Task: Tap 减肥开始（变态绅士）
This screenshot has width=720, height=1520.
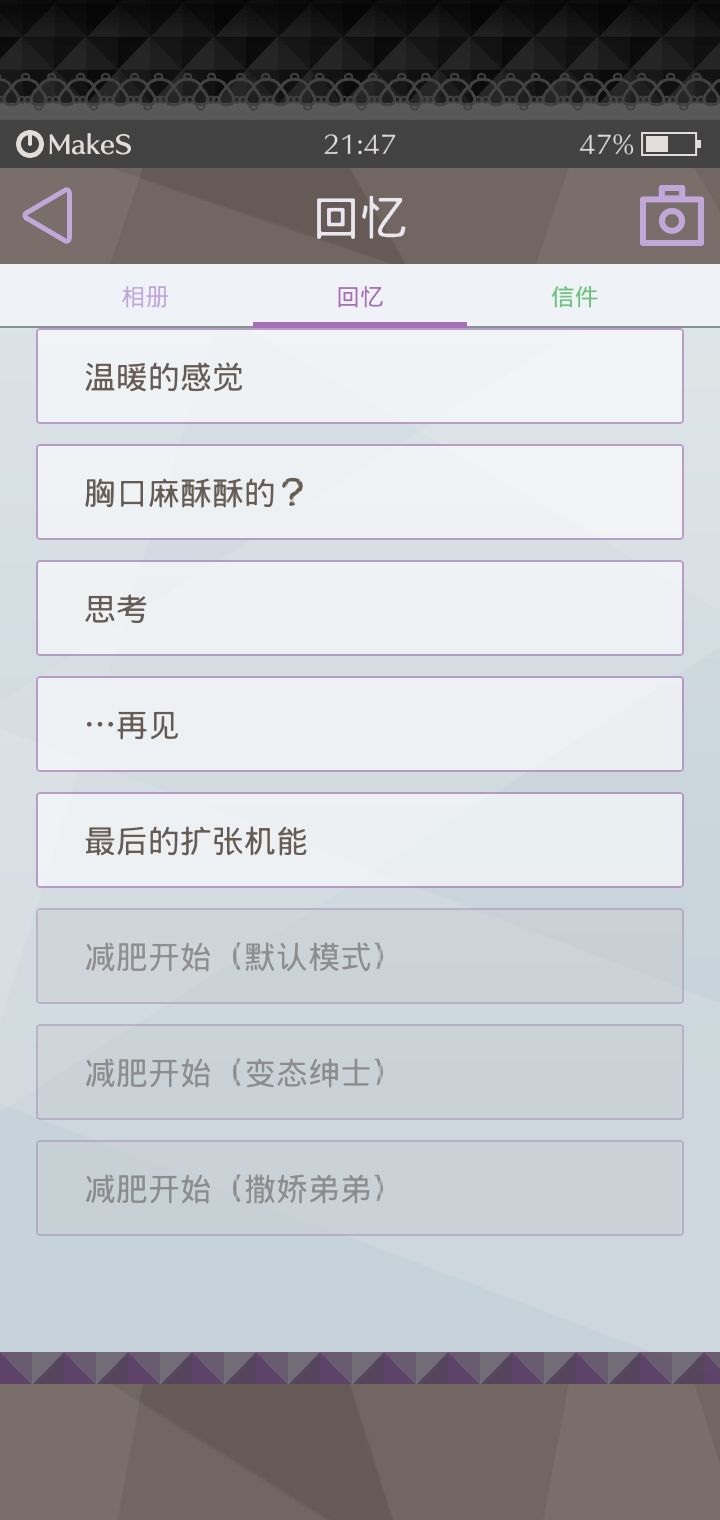Action: click(x=360, y=1072)
